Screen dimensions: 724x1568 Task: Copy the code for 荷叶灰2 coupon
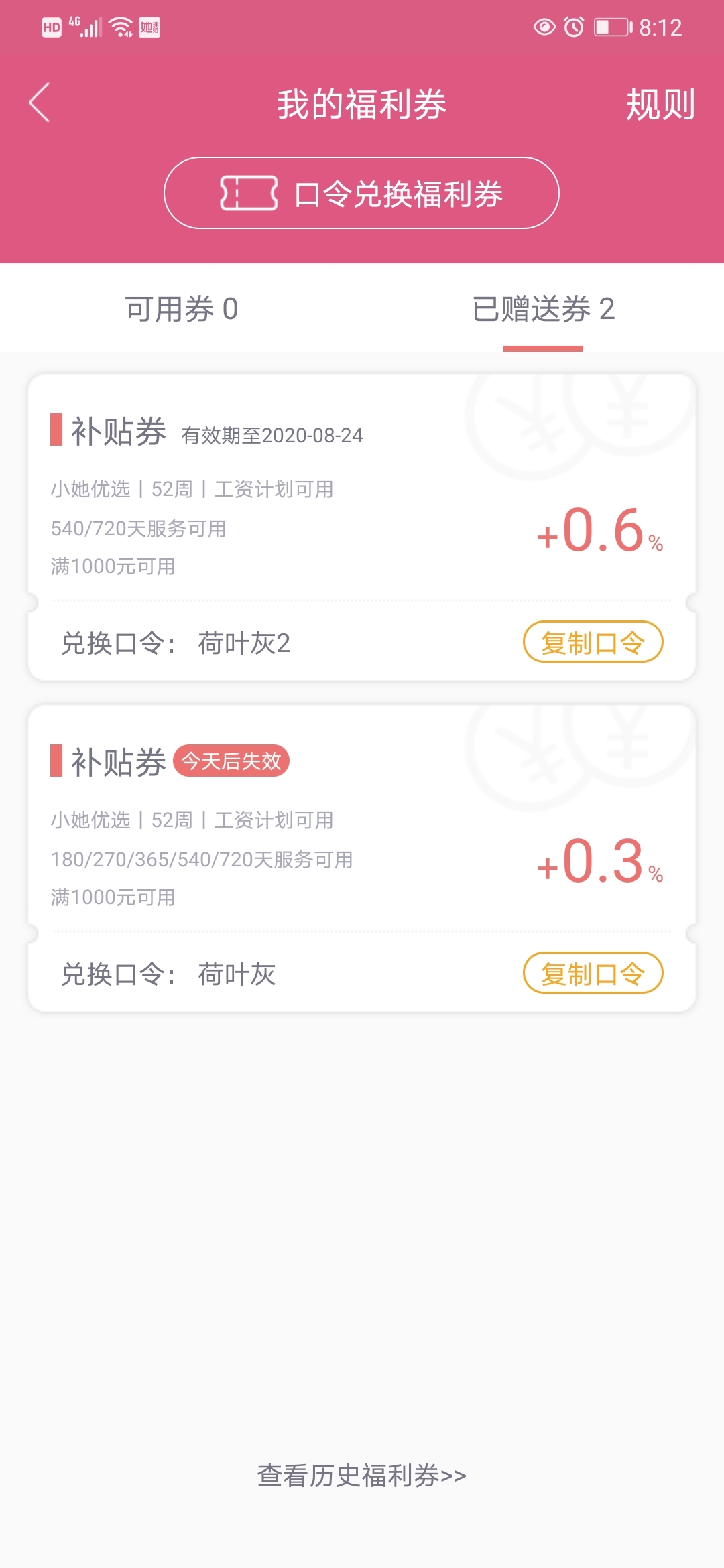[x=593, y=642]
